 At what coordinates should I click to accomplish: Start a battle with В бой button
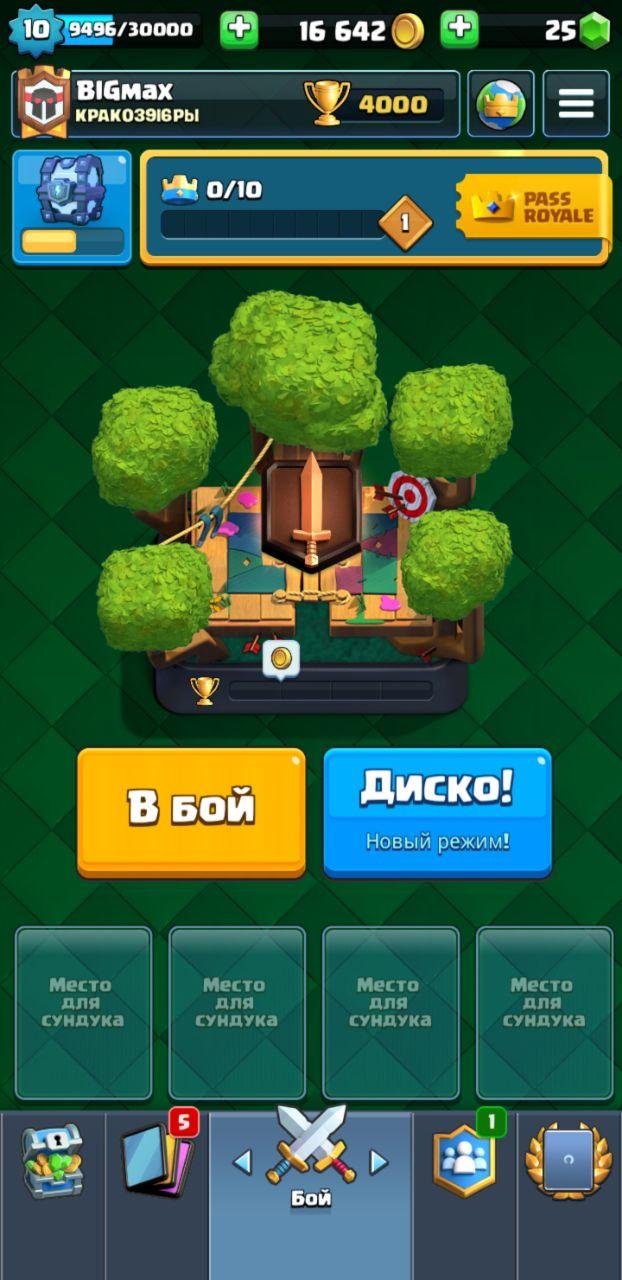191,811
